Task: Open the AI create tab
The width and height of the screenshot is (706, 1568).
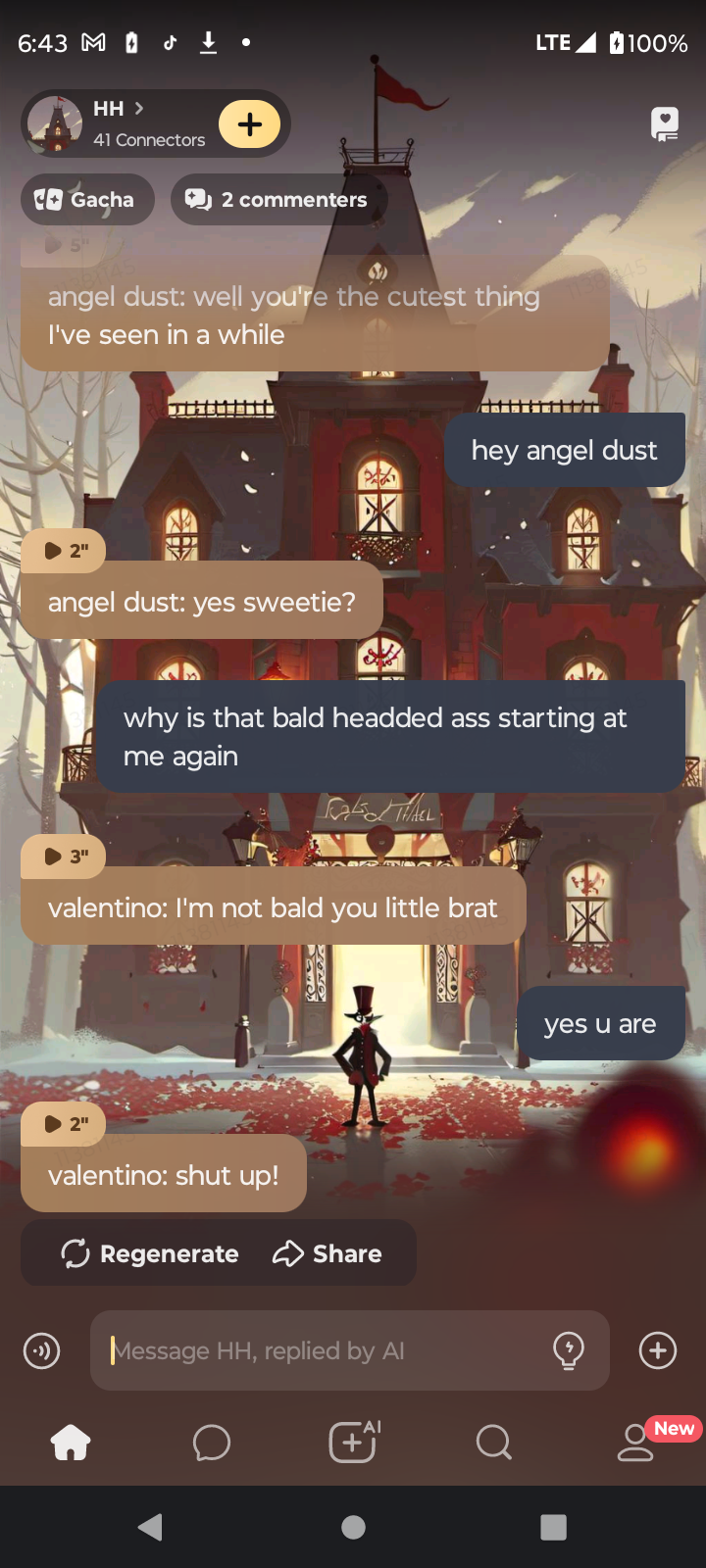Action: (353, 1443)
